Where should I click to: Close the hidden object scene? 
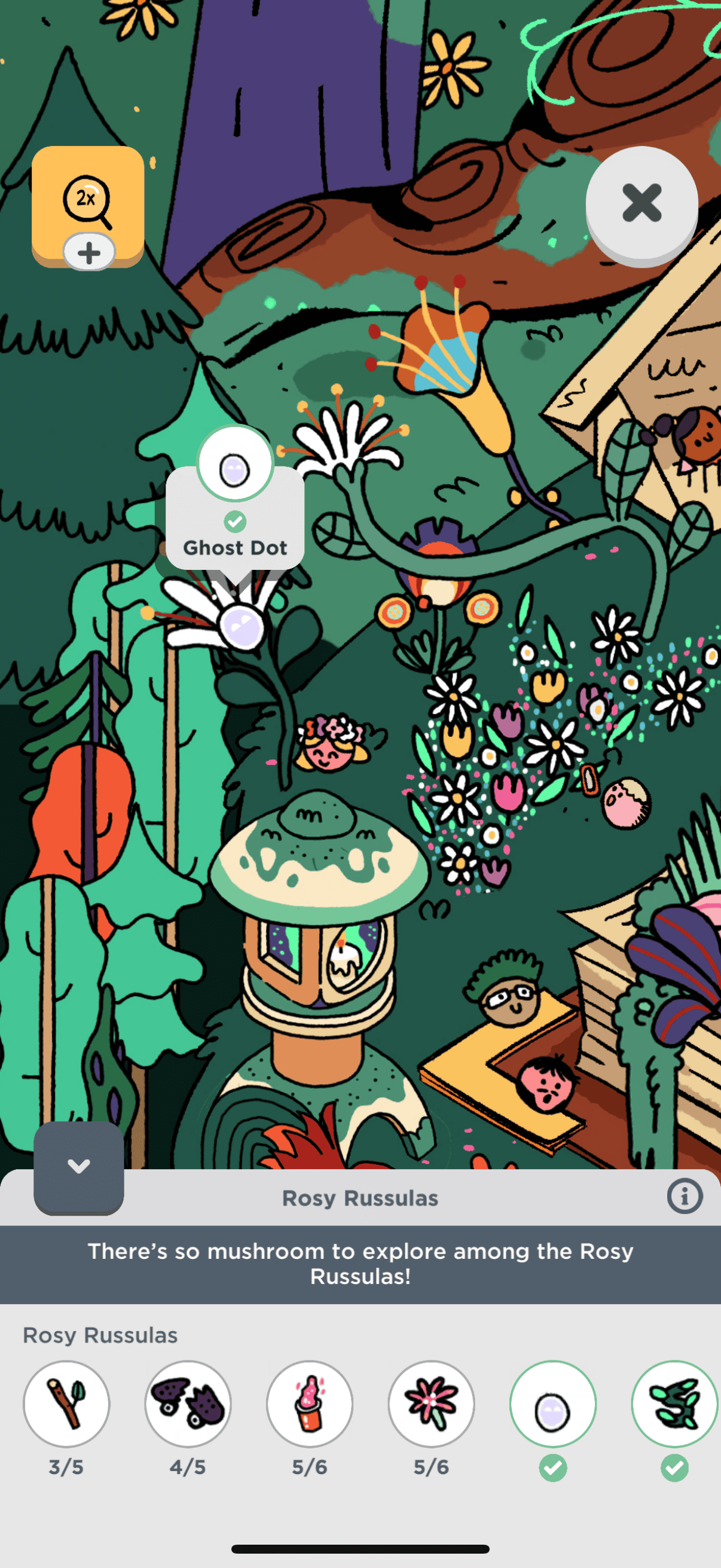click(641, 205)
